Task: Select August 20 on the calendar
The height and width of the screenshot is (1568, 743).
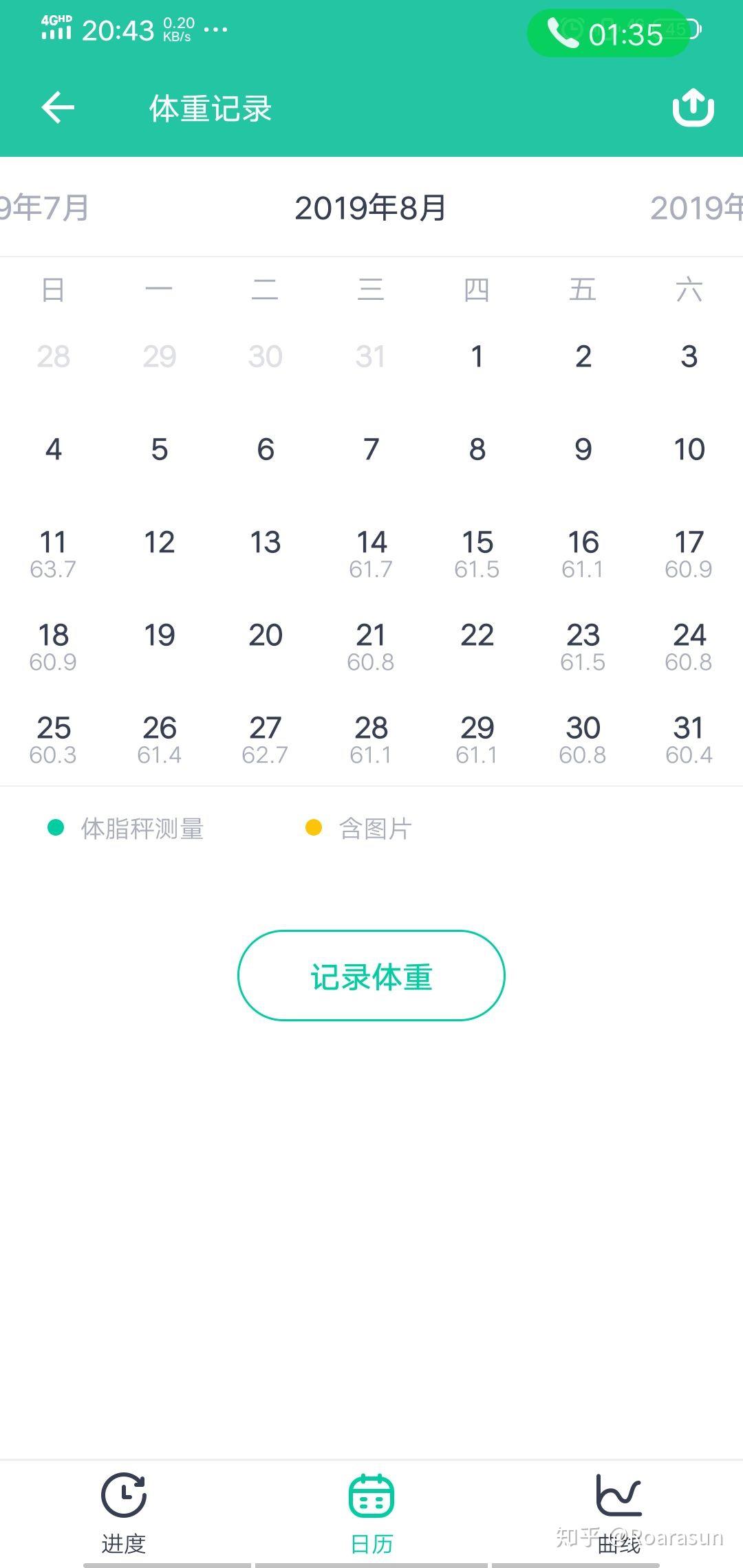Action: pyautogui.click(x=266, y=635)
